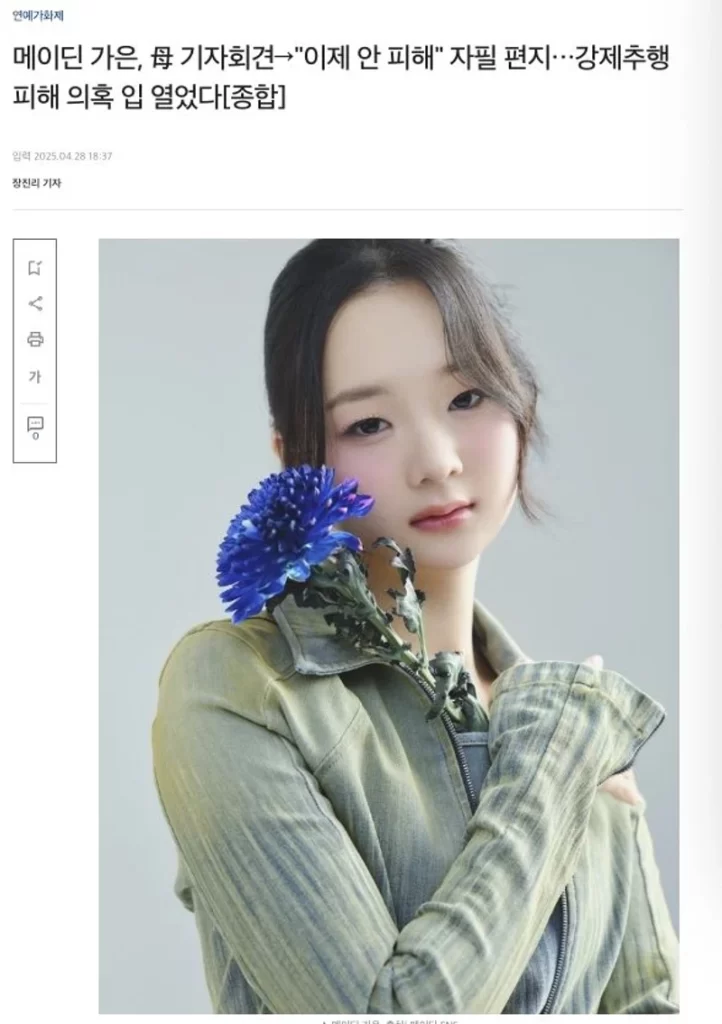Share this article via the sidebar icon
Image resolution: width=722 pixels, height=1024 pixels.
tap(35, 304)
